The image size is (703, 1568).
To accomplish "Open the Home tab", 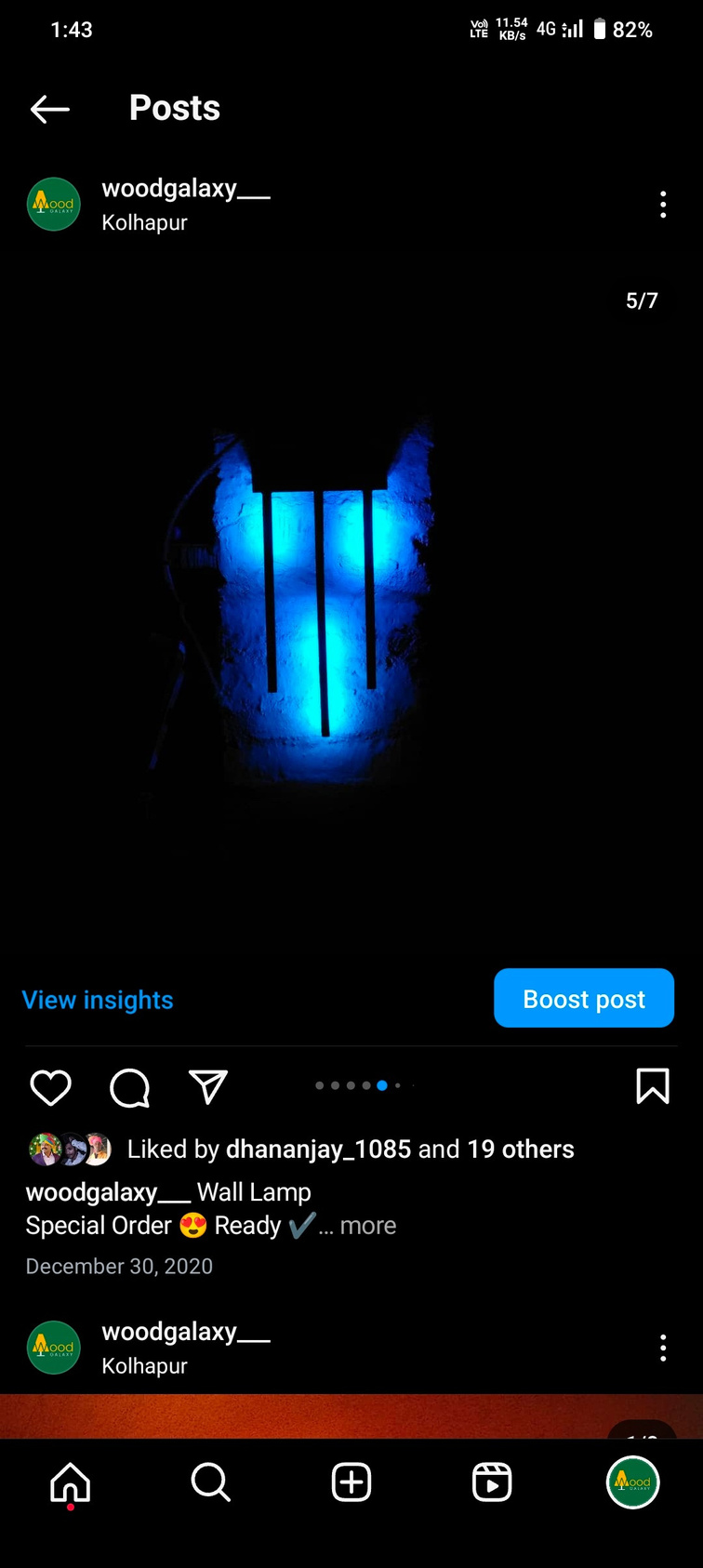I will coord(71,1482).
